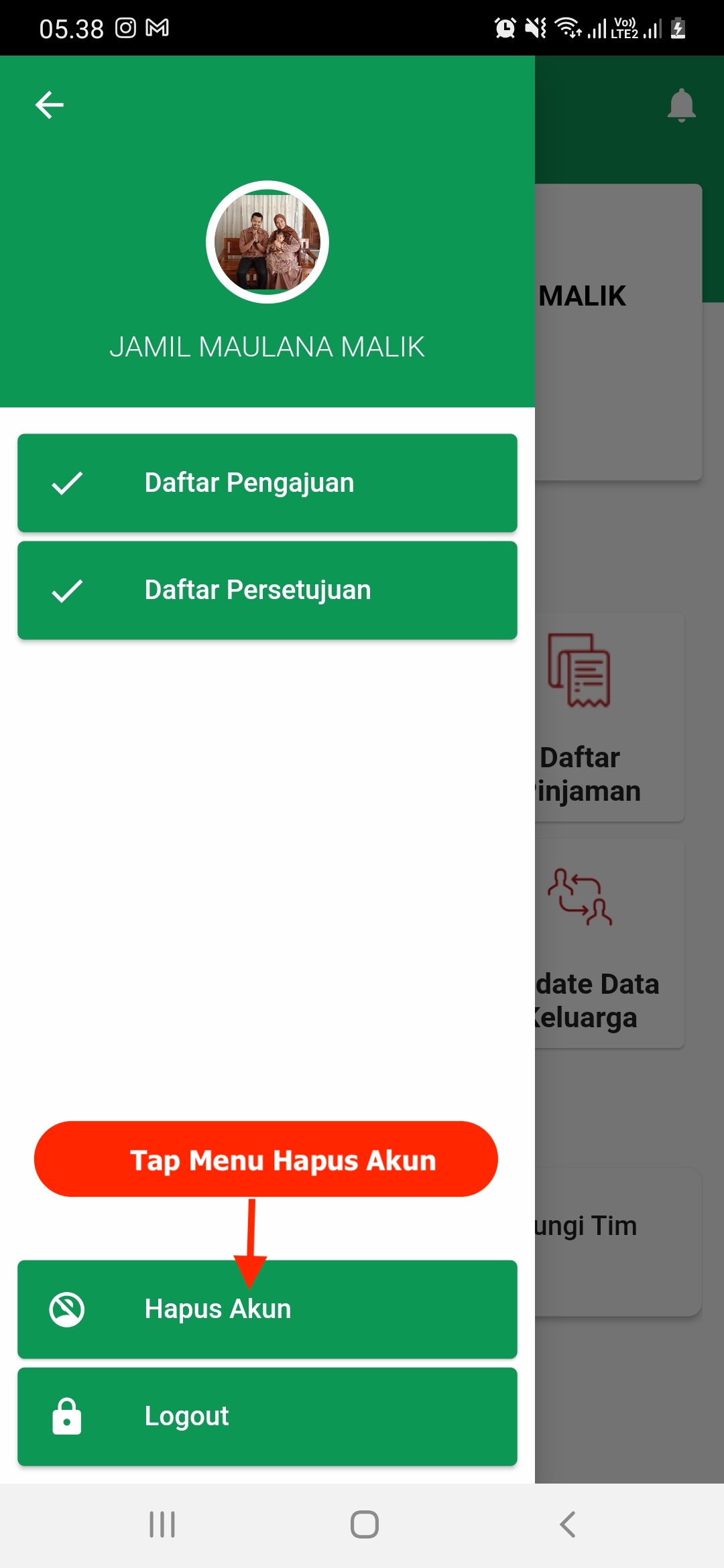
Task: Select Hapus Akun to delete account
Action: point(267,1309)
